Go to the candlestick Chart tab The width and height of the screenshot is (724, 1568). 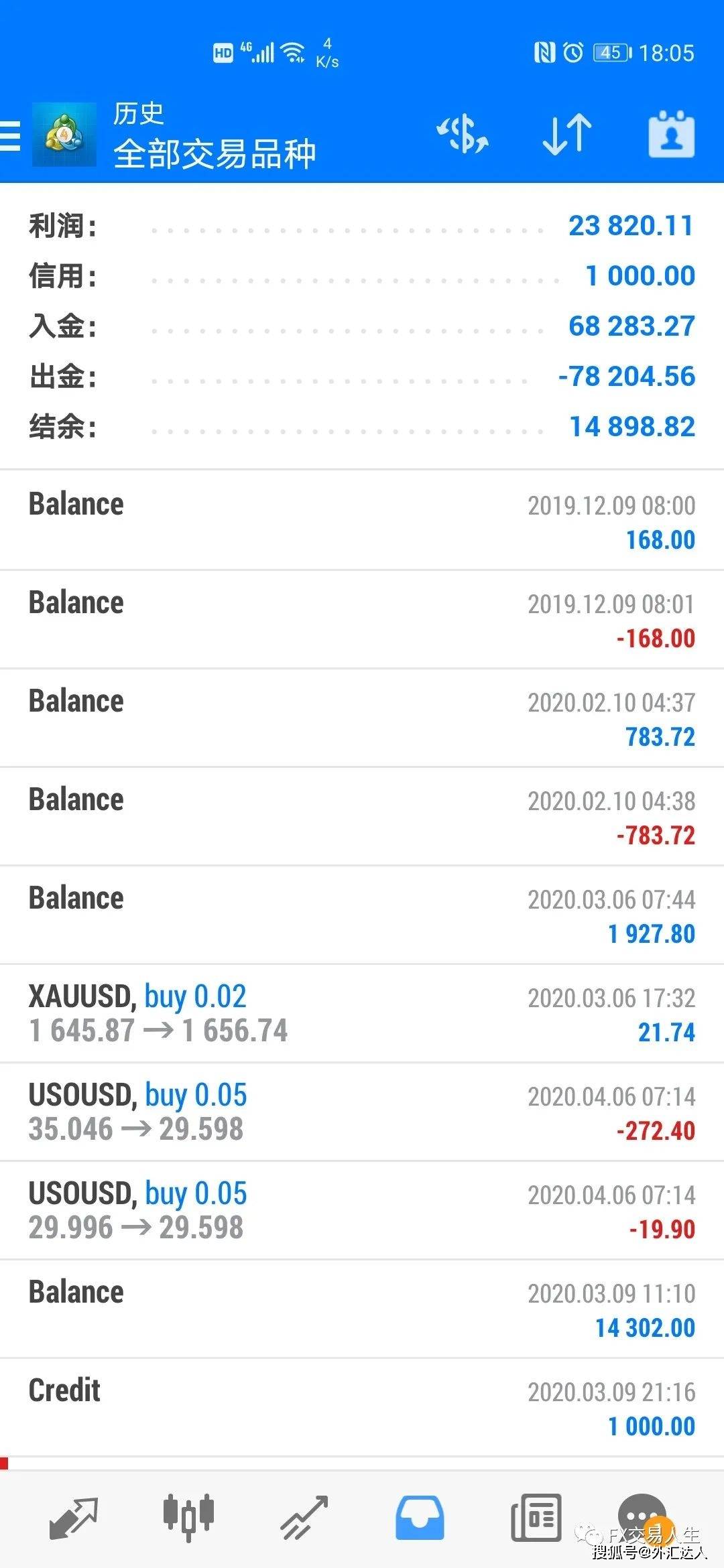click(x=188, y=1518)
